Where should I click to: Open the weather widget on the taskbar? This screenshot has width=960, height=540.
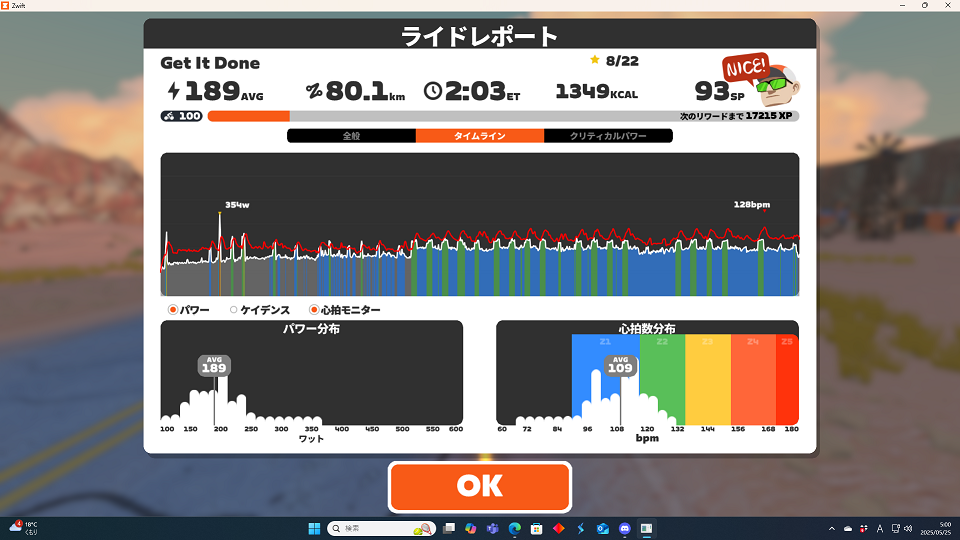pos(24,527)
